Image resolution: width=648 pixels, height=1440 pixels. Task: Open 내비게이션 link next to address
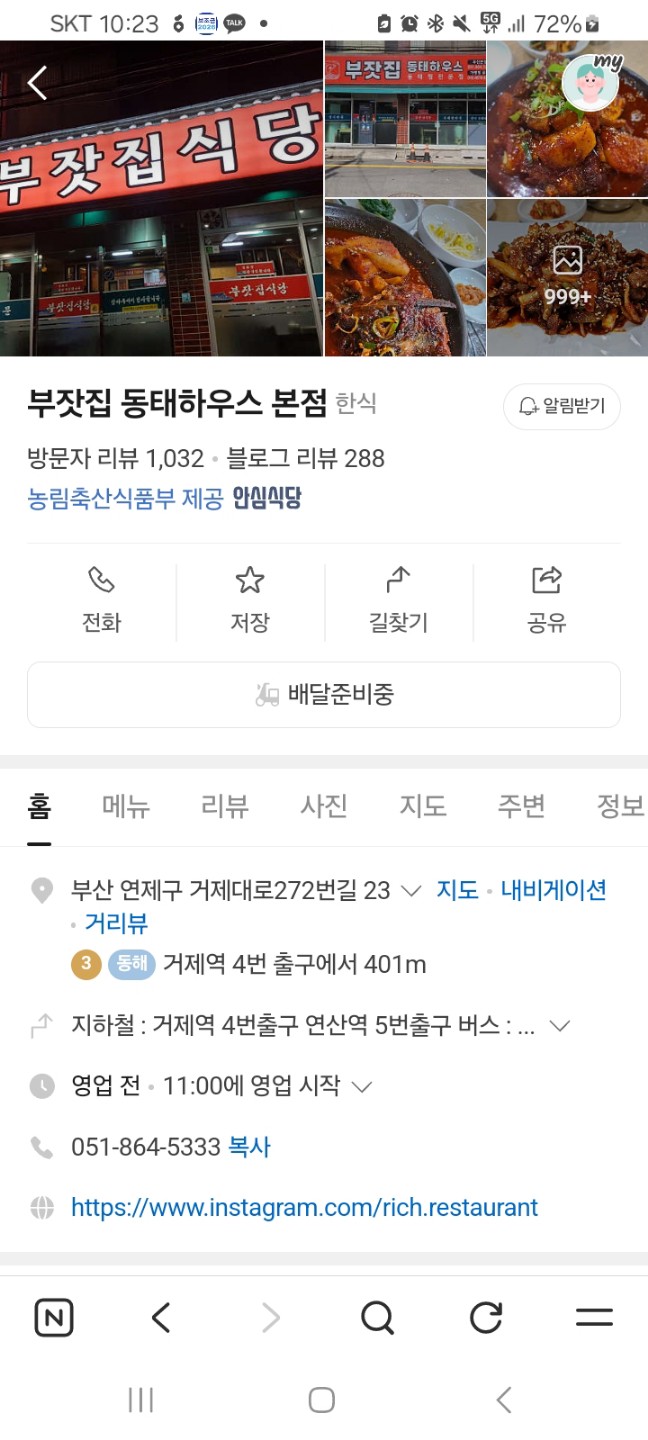pyautogui.click(x=553, y=890)
